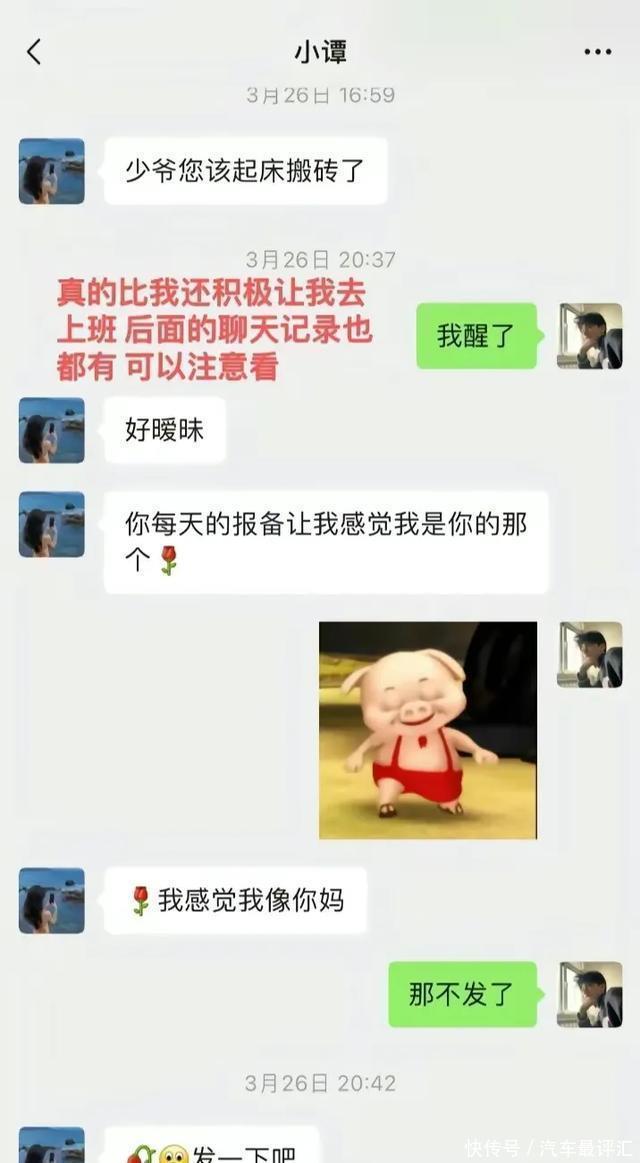640x1163 pixels.
Task: Tap my avatar next to 我醒了
Action: tap(589, 336)
